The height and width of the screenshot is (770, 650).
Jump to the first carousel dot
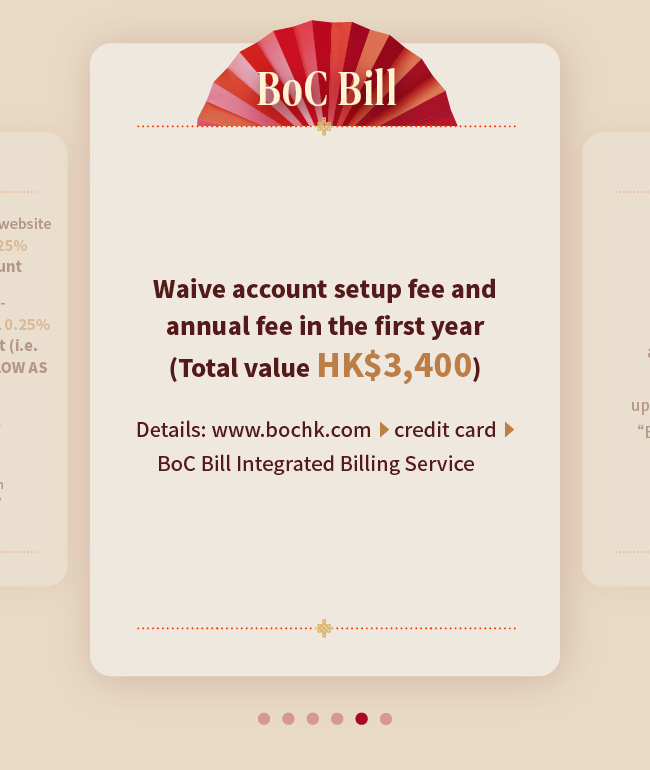tap(264, 719)
